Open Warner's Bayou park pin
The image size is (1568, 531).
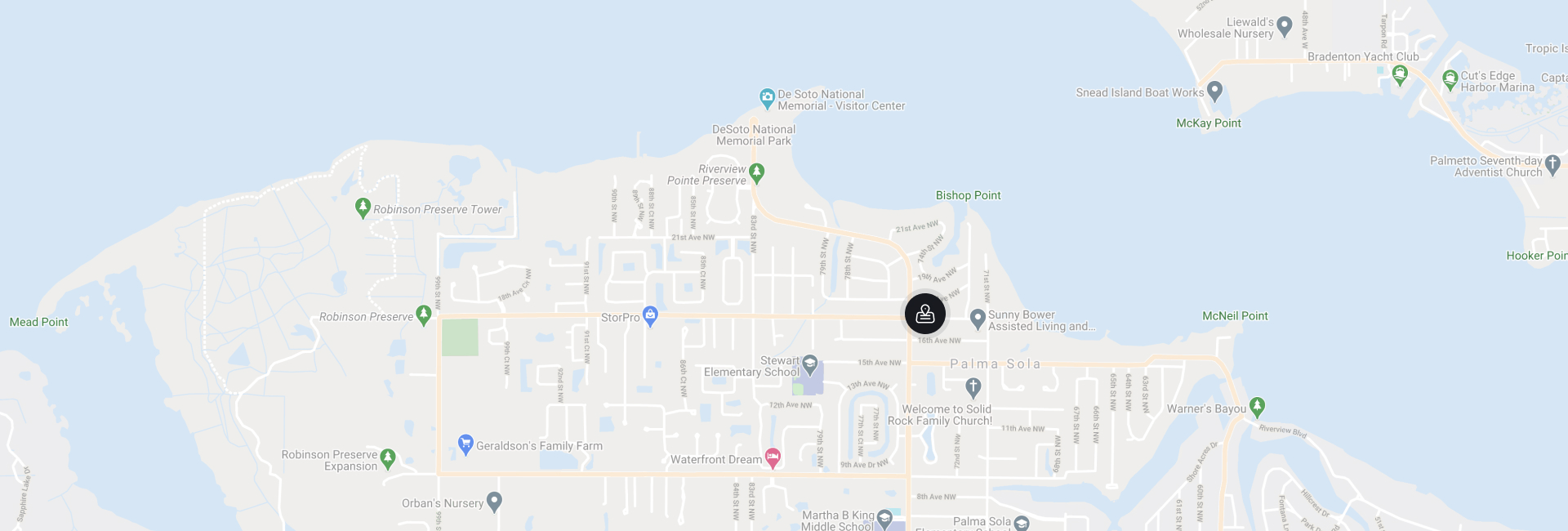click(x=1258, y=406)
